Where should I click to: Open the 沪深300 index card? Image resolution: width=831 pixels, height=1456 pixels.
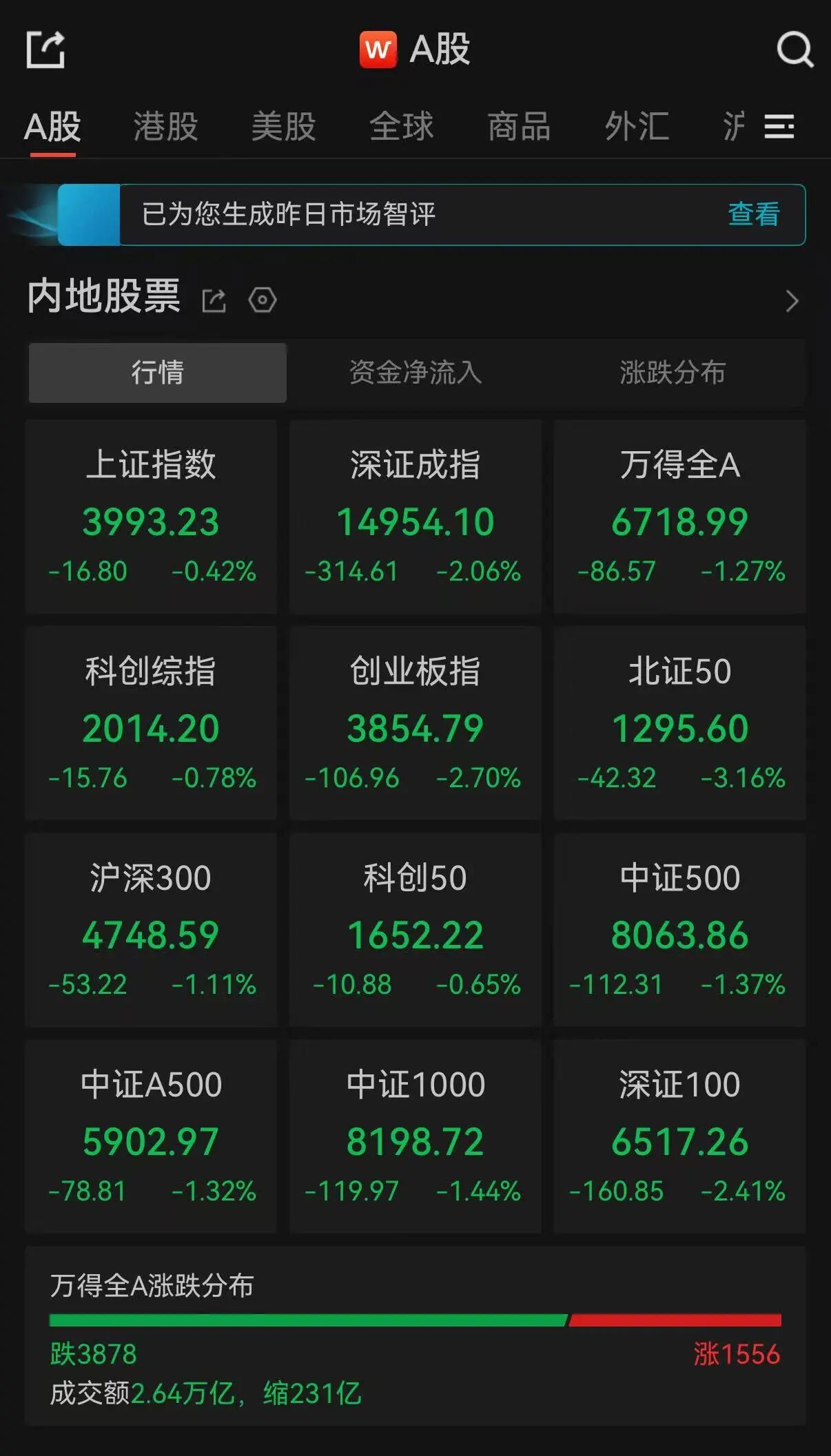[151, 930]
